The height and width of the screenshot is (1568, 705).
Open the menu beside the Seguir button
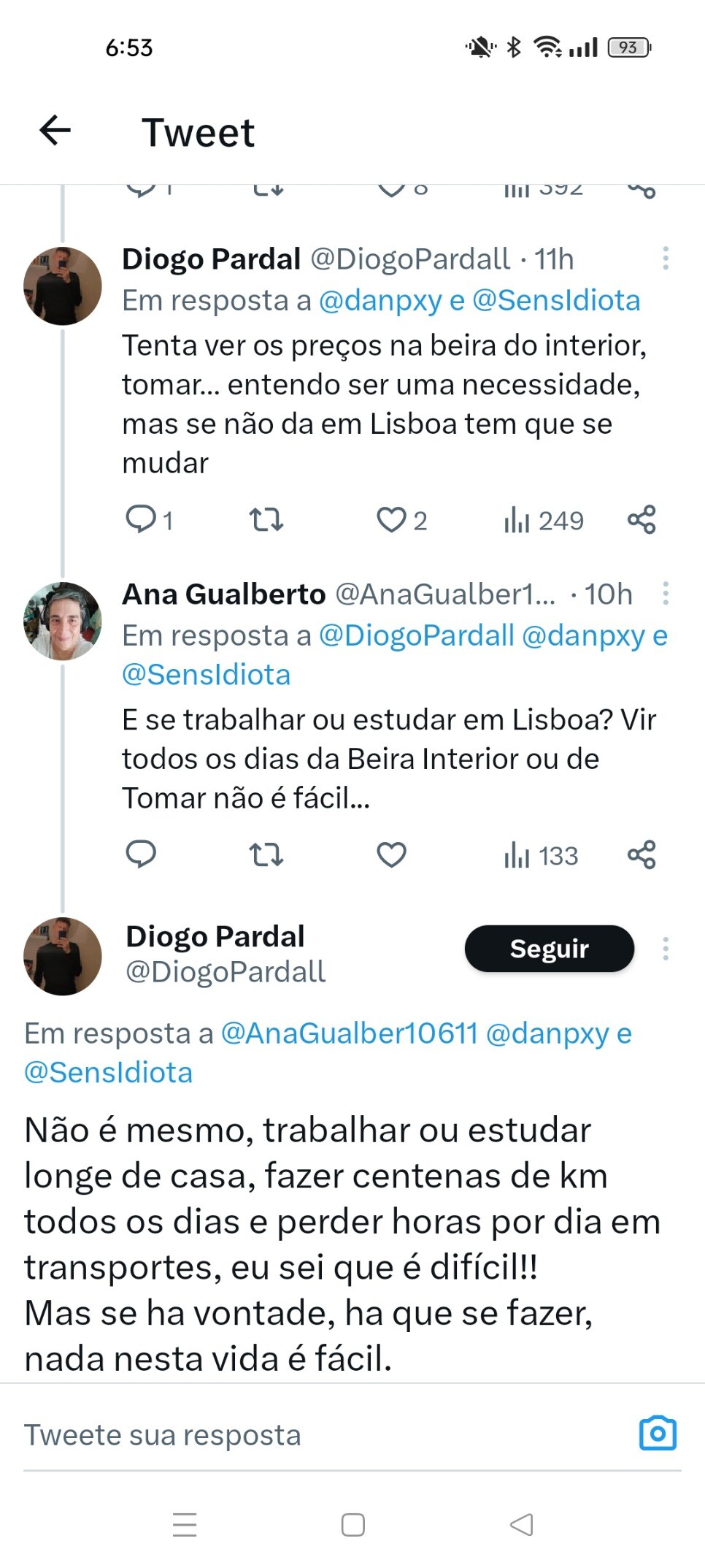pyautogui.click(x=666, y=949)
